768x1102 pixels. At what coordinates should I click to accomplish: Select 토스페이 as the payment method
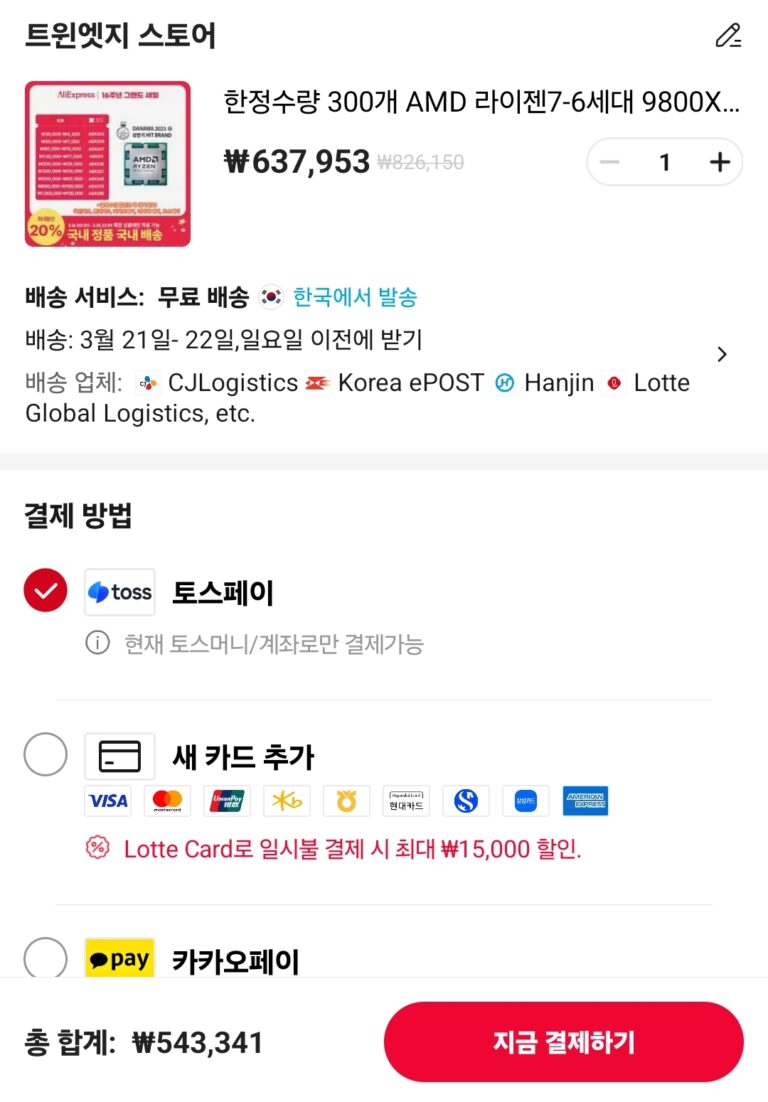[x=46, y=591]
